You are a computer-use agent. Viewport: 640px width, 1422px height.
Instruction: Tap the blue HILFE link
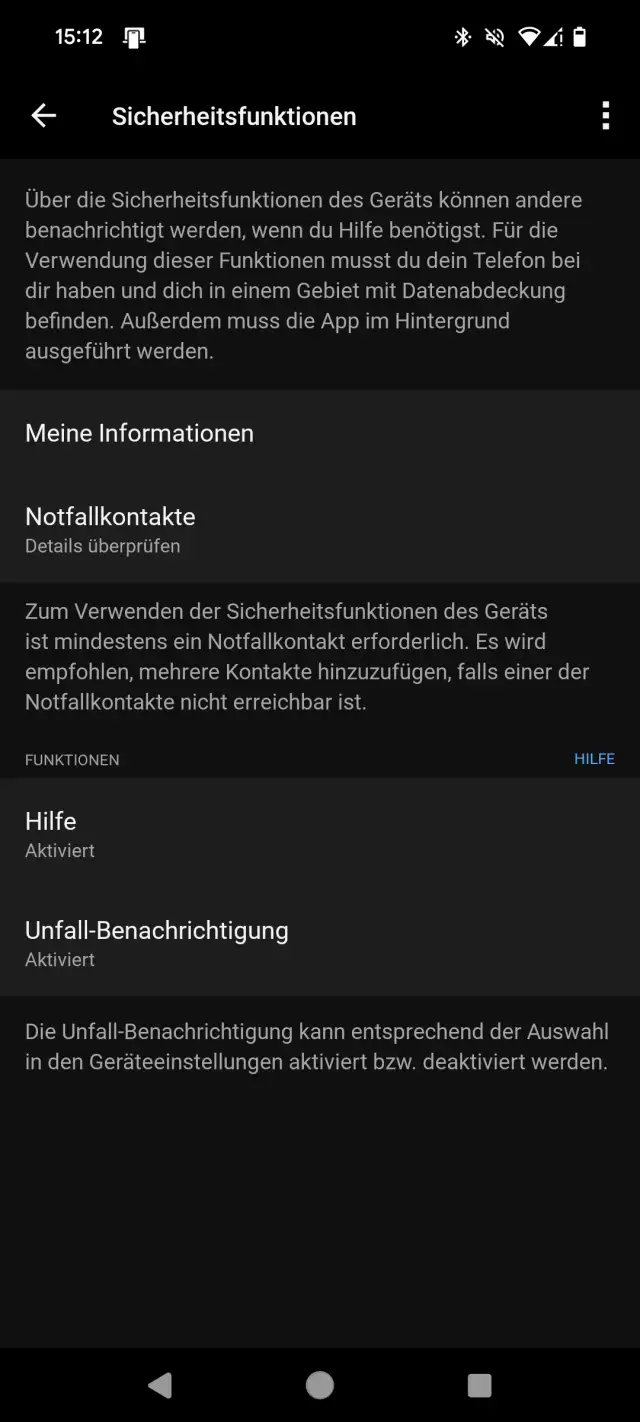click(x=594, y=759)
